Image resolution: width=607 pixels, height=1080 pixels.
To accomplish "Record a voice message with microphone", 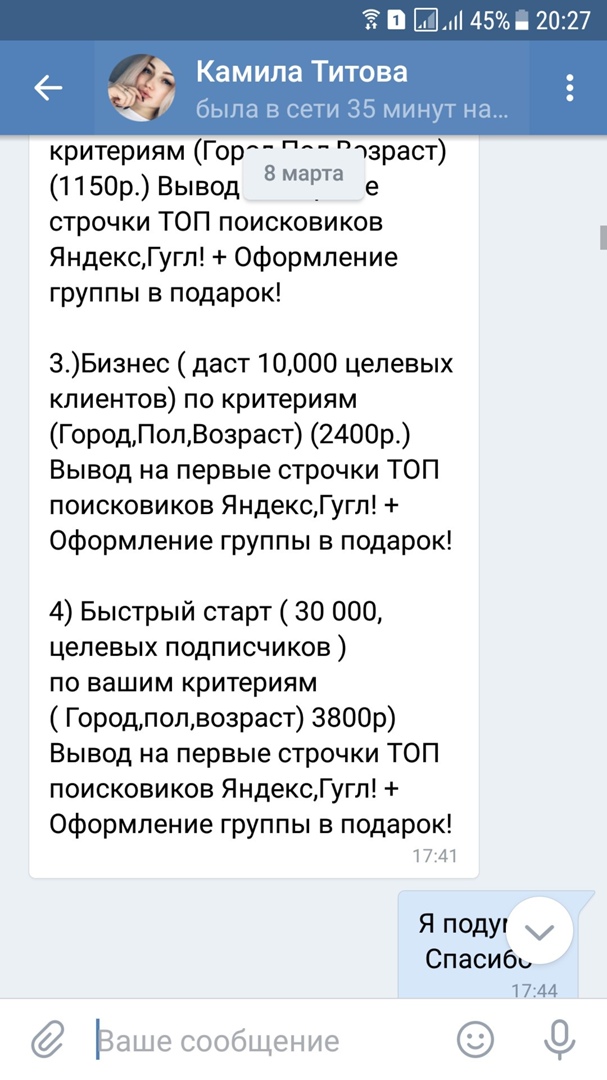I will (559, 1040).
